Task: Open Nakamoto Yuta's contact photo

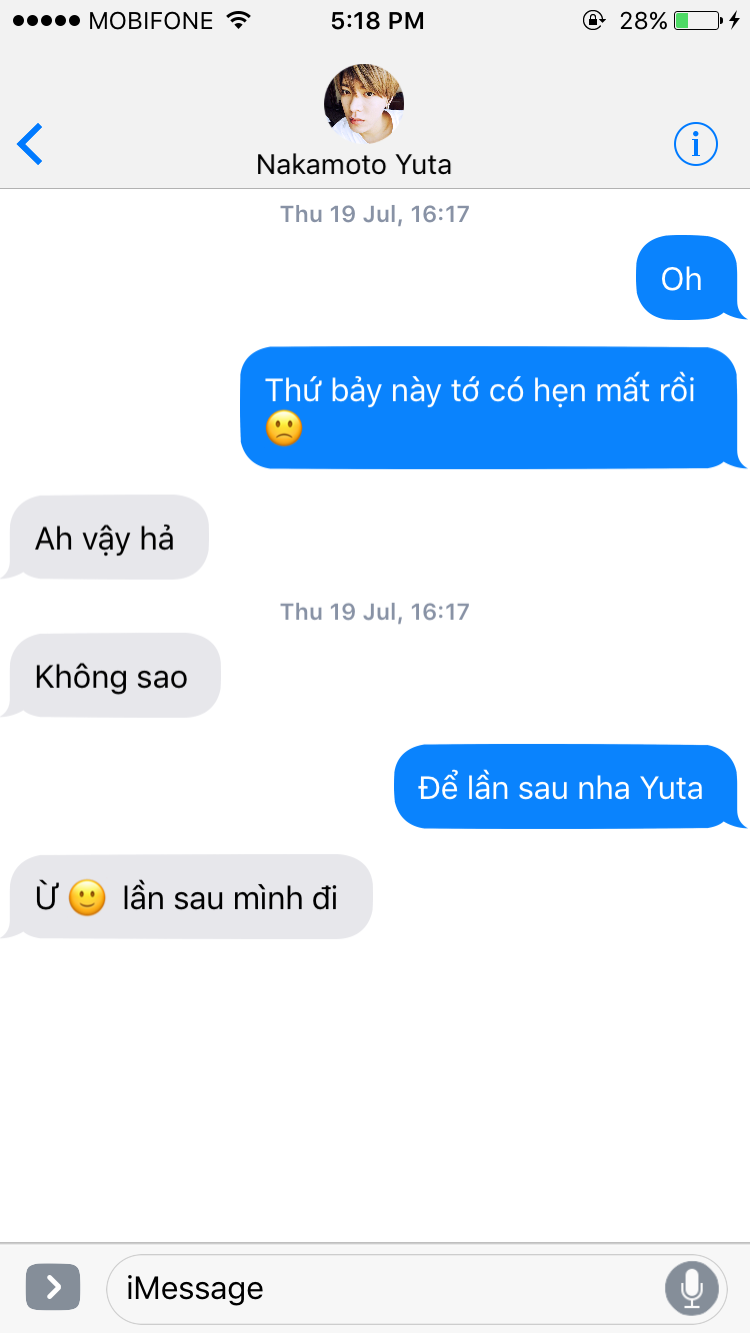Action: [364, 104]
